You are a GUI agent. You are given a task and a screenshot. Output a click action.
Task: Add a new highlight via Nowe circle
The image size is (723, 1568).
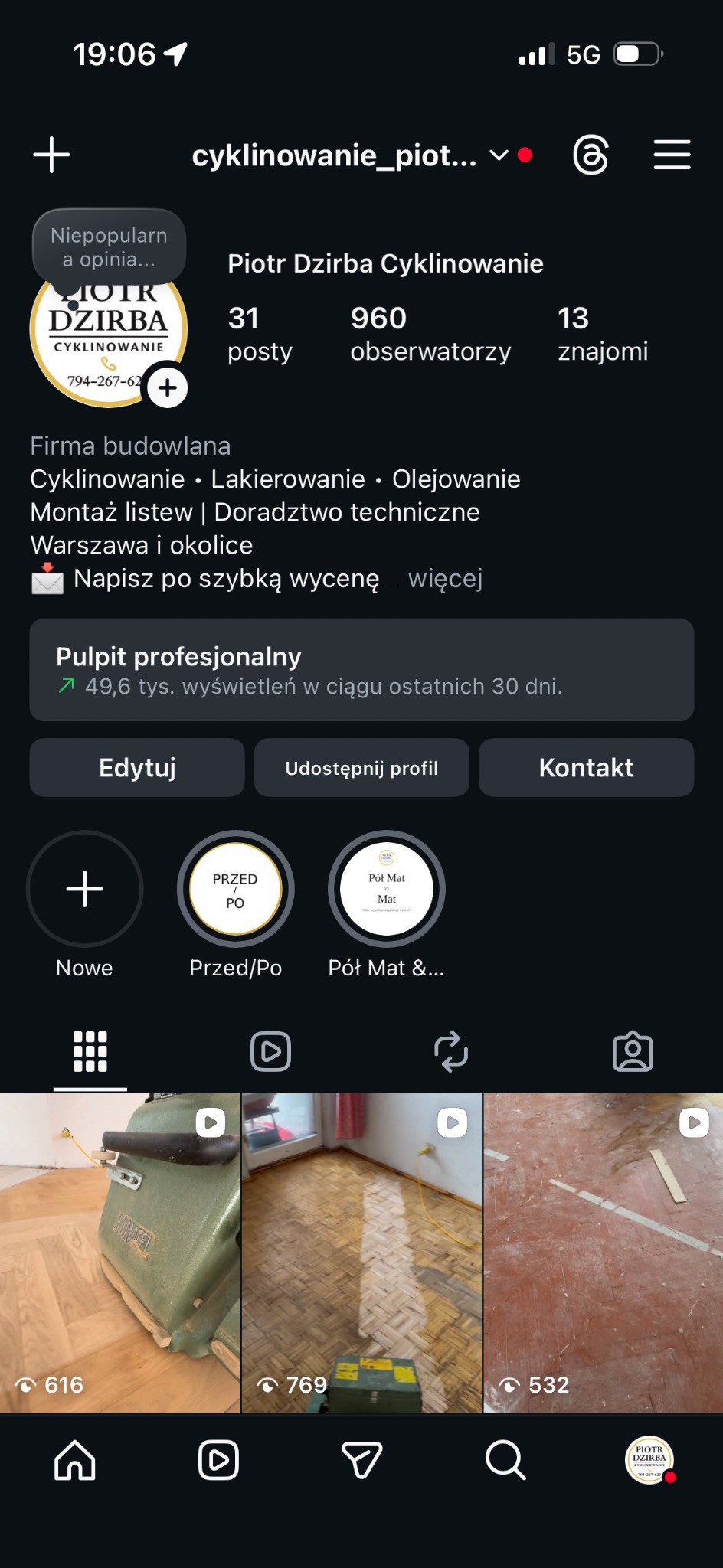point(84,889)
